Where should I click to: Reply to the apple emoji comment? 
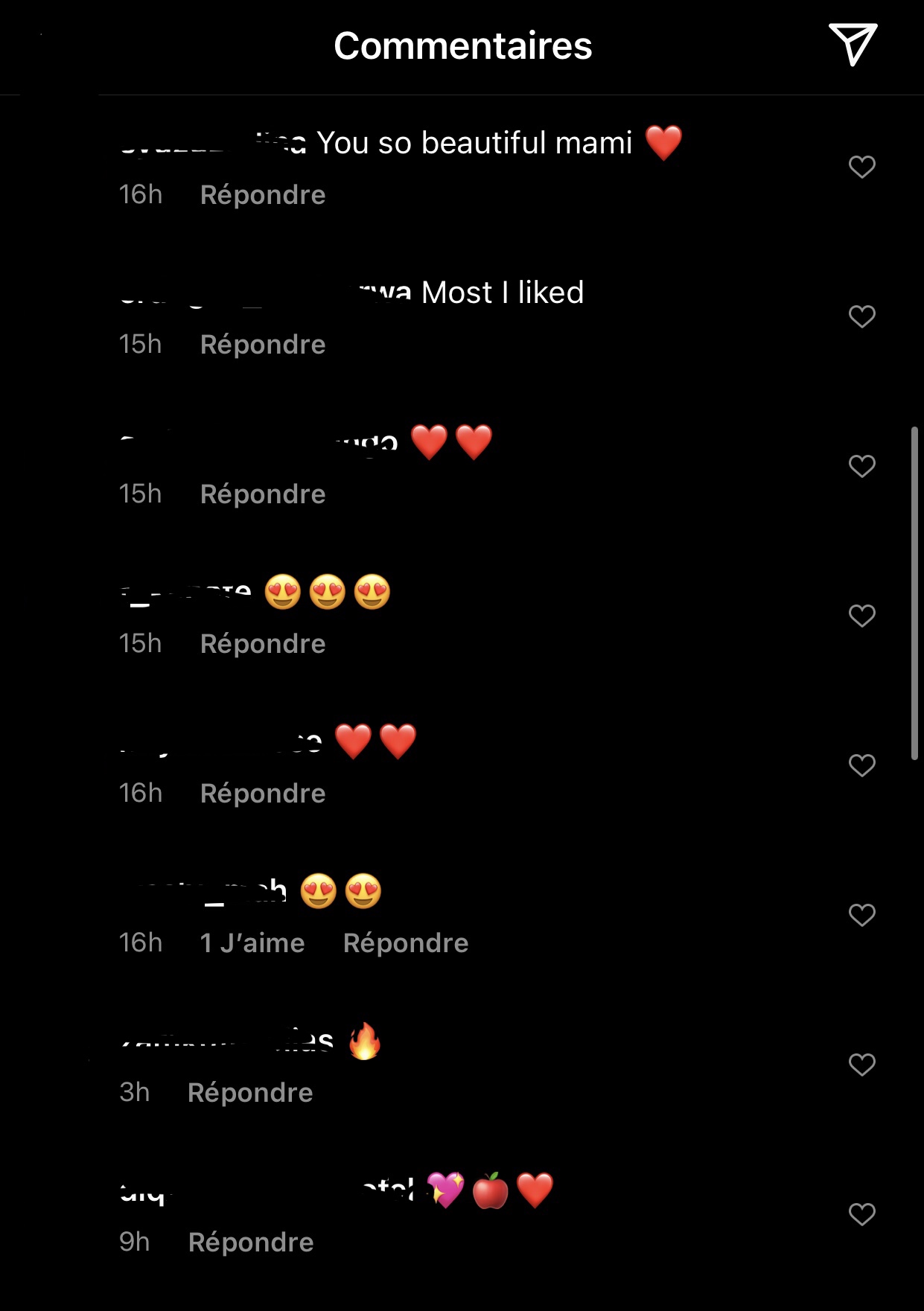251,1243
